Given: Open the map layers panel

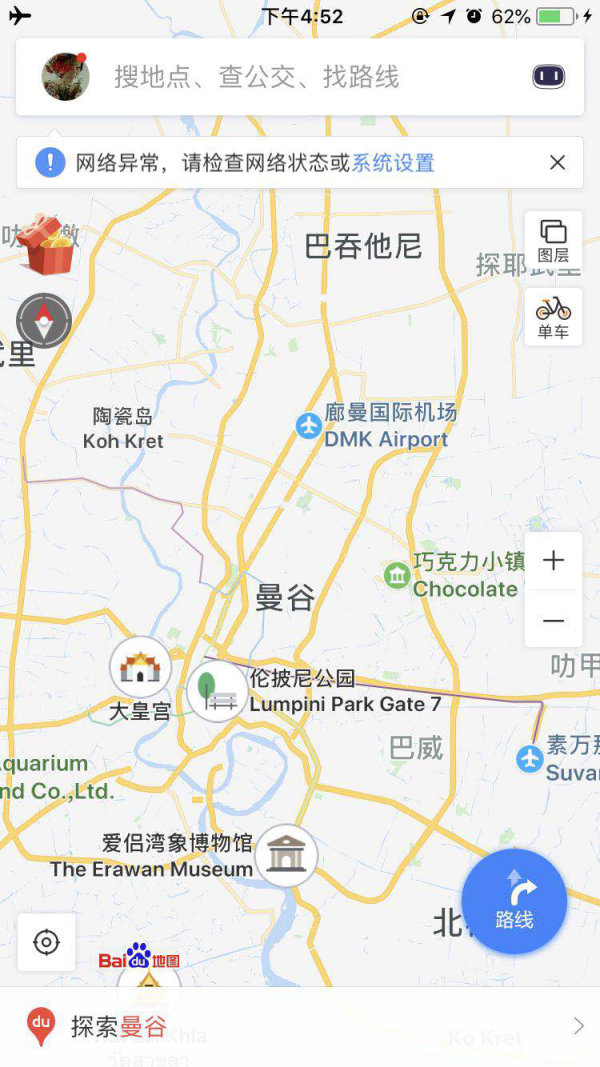Looking at the screenshot, I should point(553,240).
